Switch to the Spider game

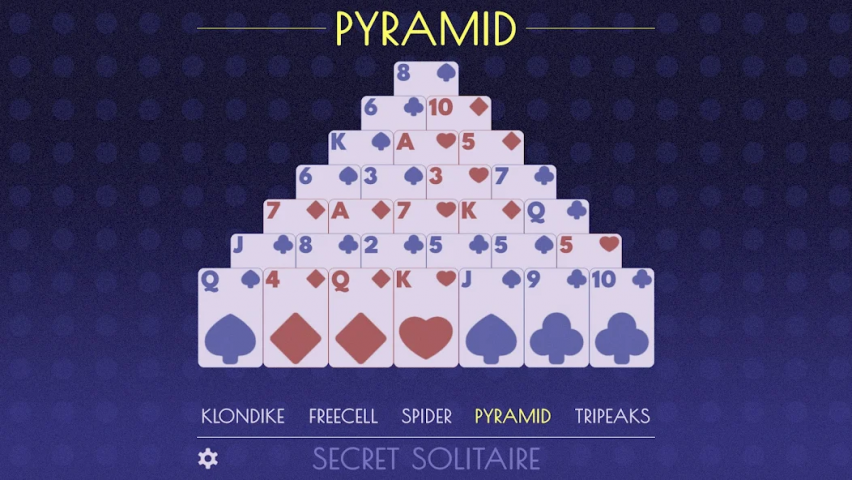click(427, 416)
